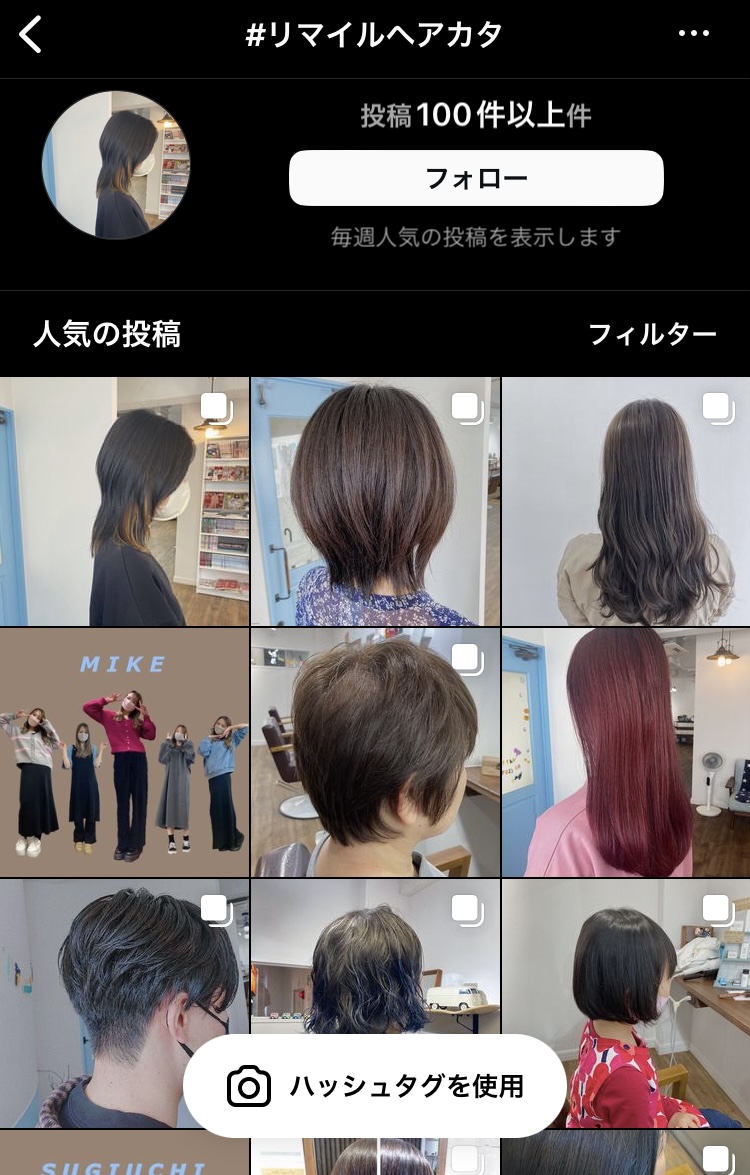This screenshot has height=1175, width=750.
Task: View the long red straight hair post
Action: pos(626,753)
